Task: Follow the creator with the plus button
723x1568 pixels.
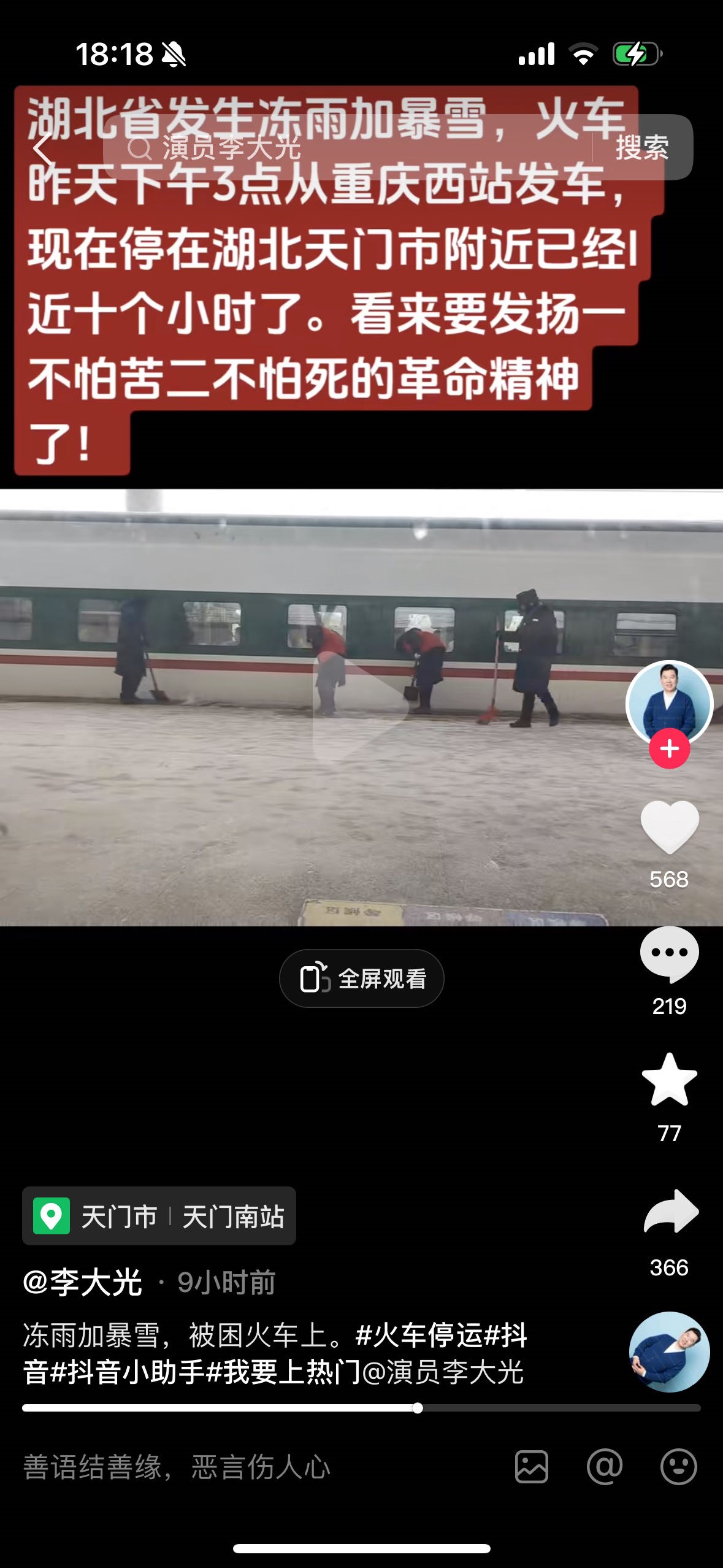Action: coord(669,749)
